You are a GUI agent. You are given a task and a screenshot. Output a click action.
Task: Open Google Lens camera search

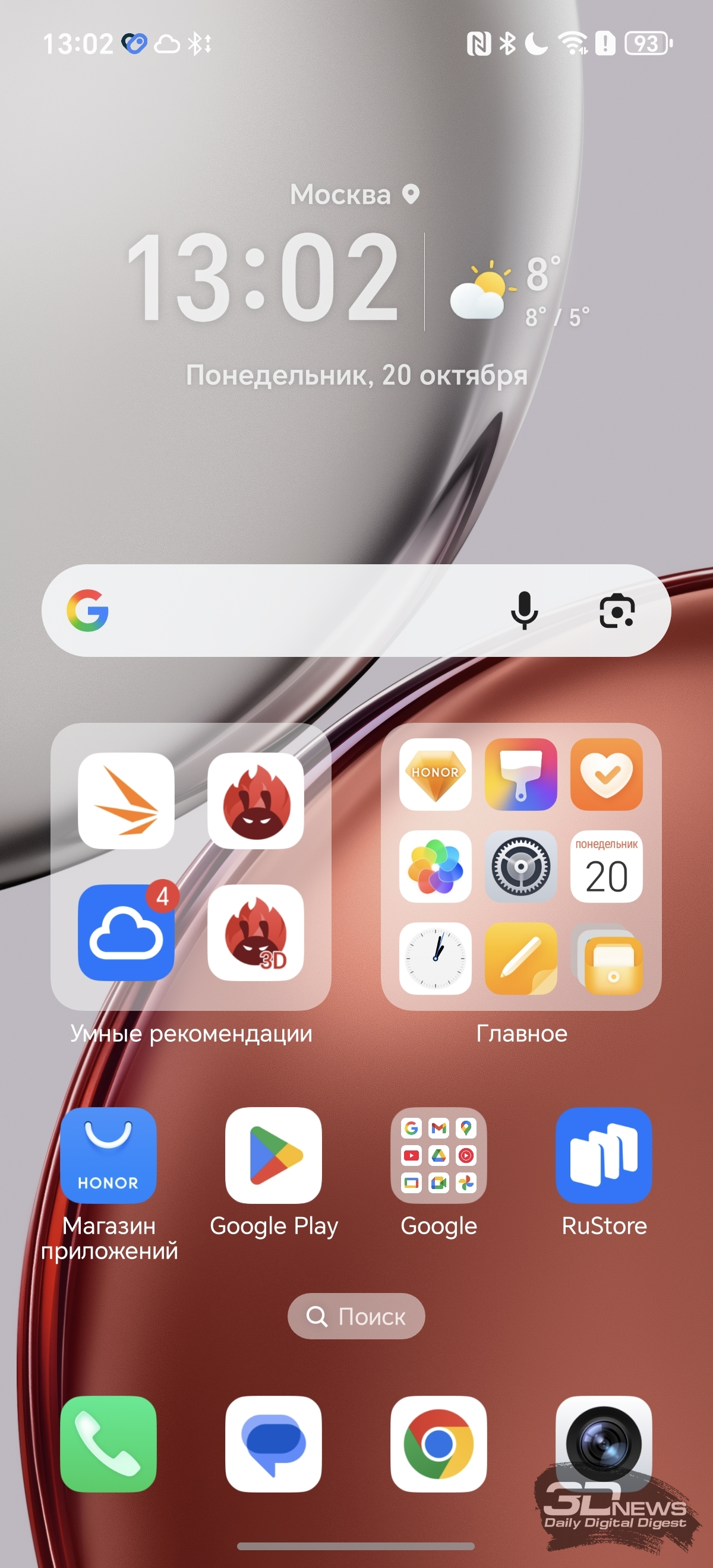tap(616, 611)
